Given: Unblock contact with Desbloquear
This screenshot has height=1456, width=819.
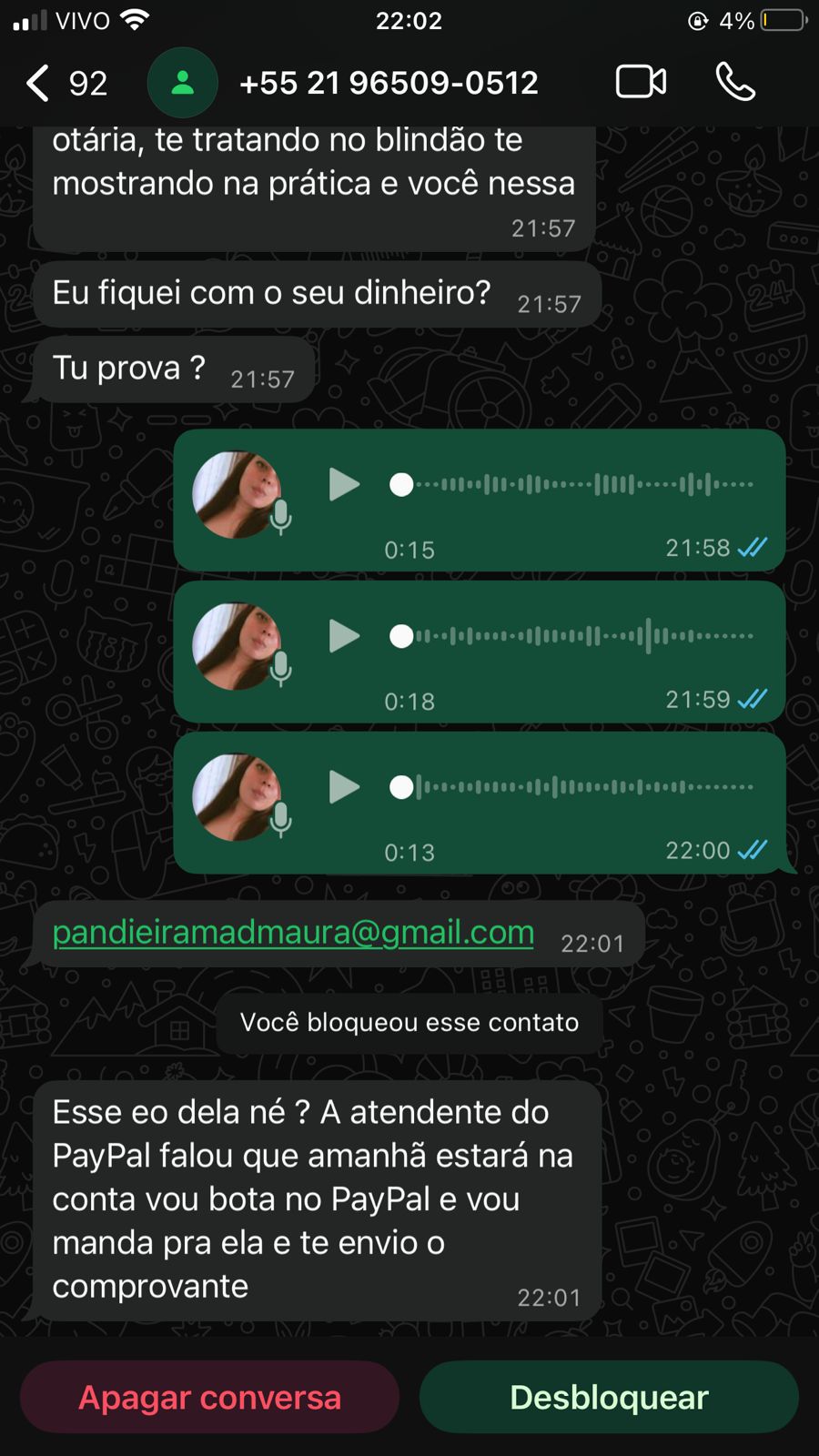Looking at the screenshot, I should 609,1397.
